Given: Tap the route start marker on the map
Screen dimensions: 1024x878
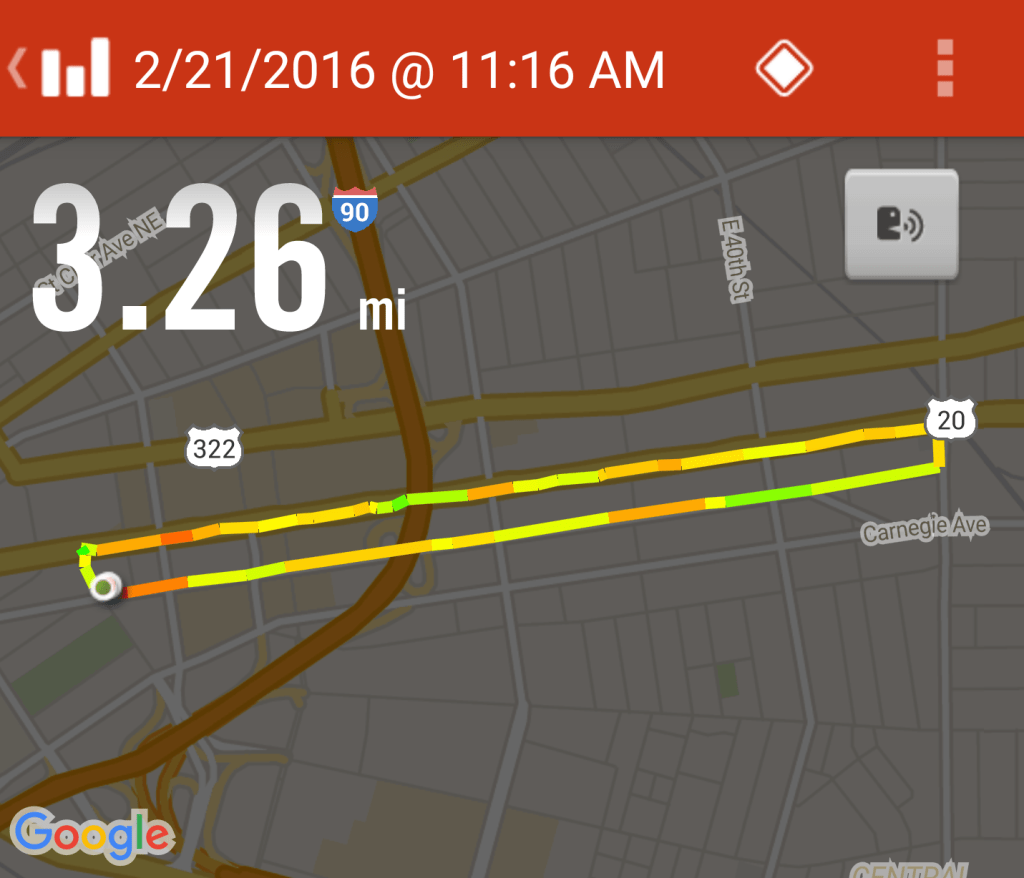Looking at the screenshot, I should point(104,585).
